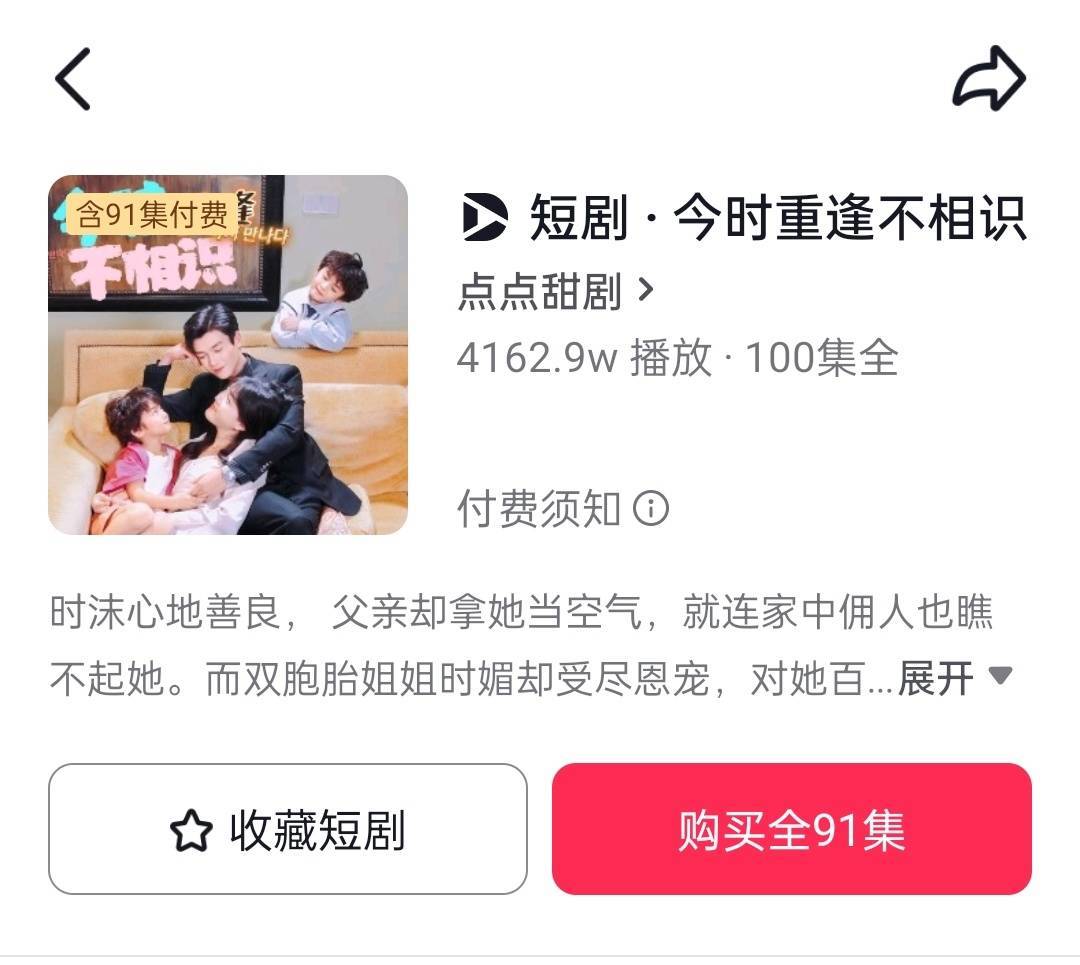Image resolution: width=1080 pixels, height=965 pixels.
Task: Tap 购买全91集 to buy all episodes
Action: click(791, 829)
